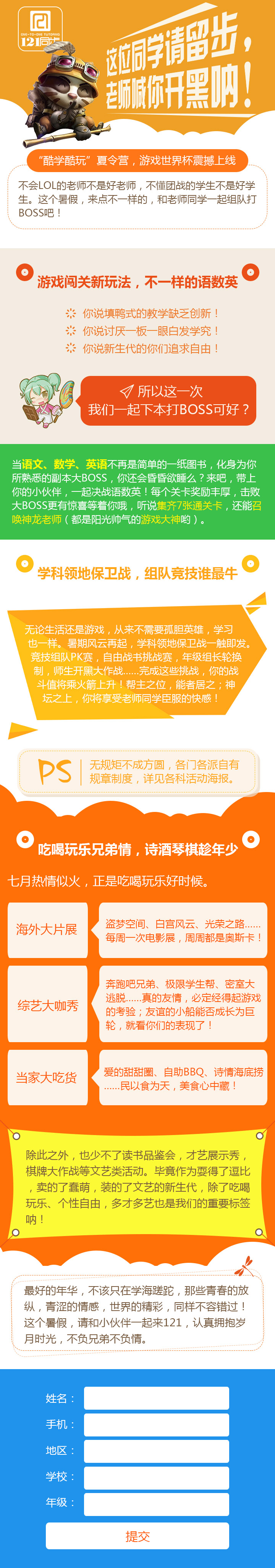Submit the form with 提交 button
Image resolution: width=275 pixels, height=1568 pixels.
(137, 1536)
